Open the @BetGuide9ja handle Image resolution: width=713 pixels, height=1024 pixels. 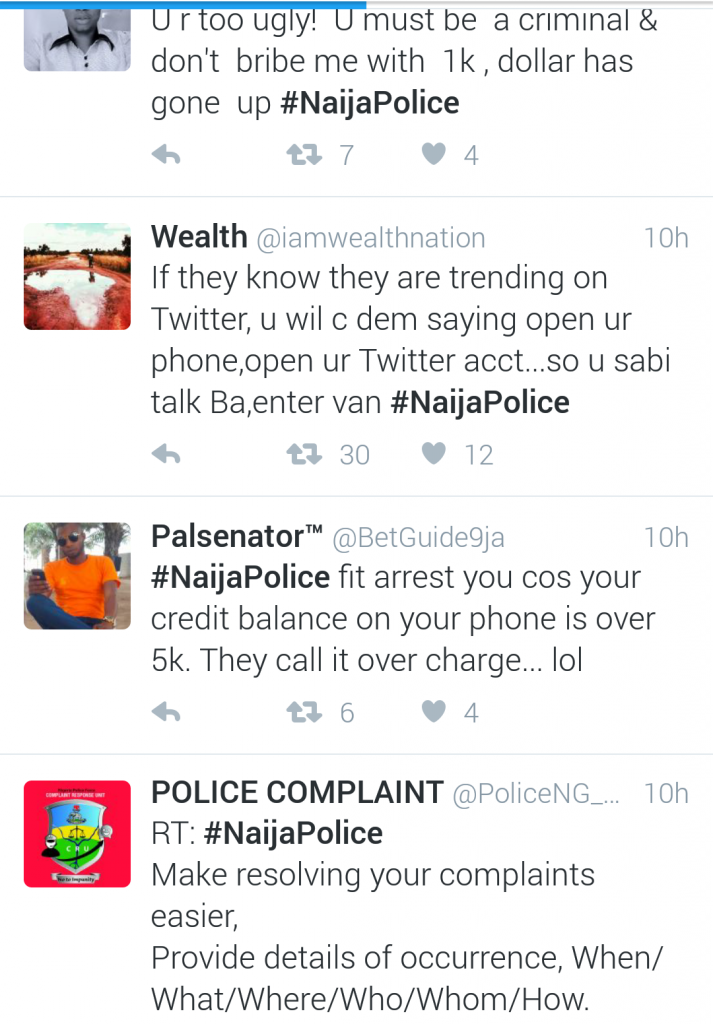tap(418, 538)
